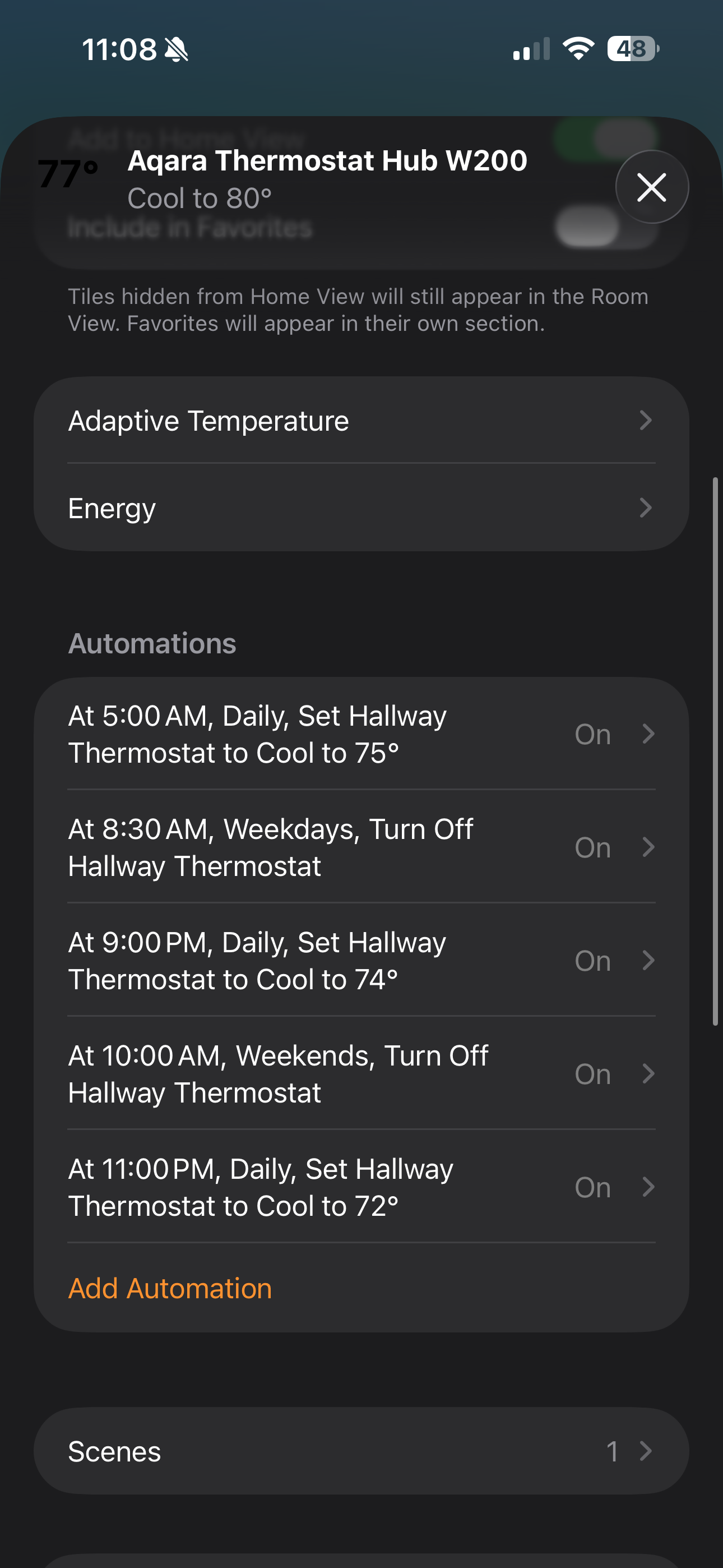Open the Scenes row
This screenshot has width=723, height=1568.
pos(361,1451)
